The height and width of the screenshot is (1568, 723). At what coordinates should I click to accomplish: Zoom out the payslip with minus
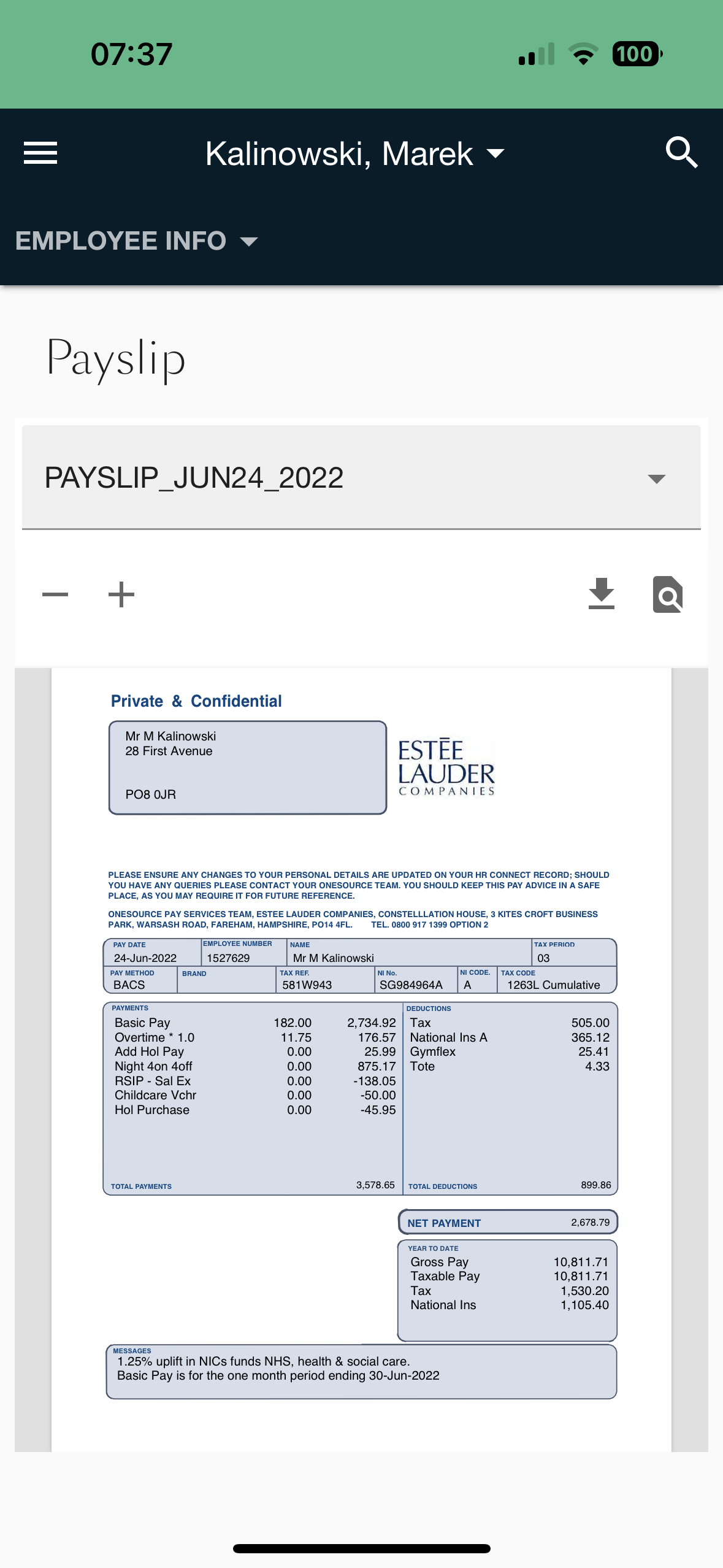tap(55, 594)
